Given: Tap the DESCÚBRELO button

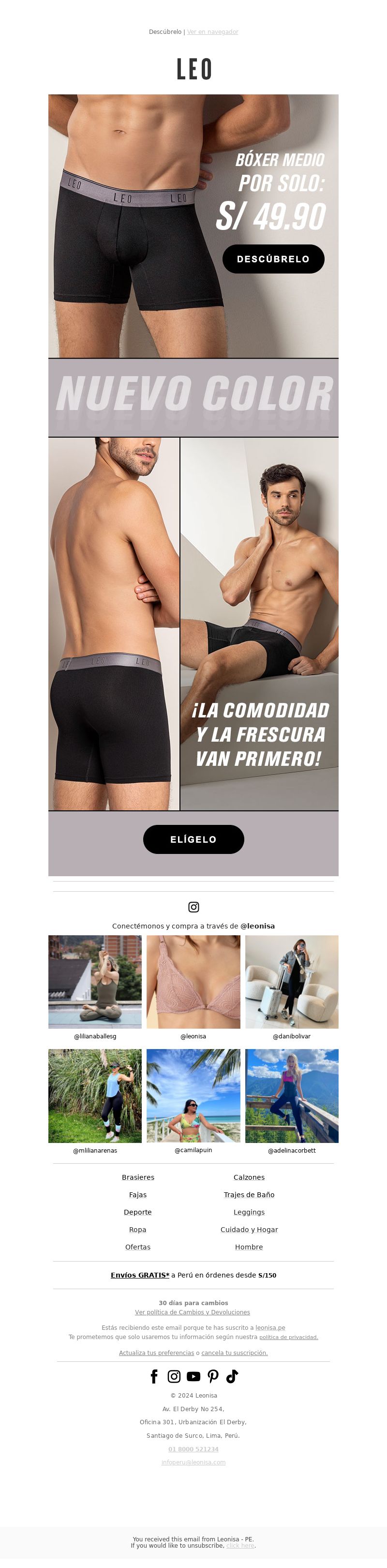Looking at the screenshot, I should point(273,259).
